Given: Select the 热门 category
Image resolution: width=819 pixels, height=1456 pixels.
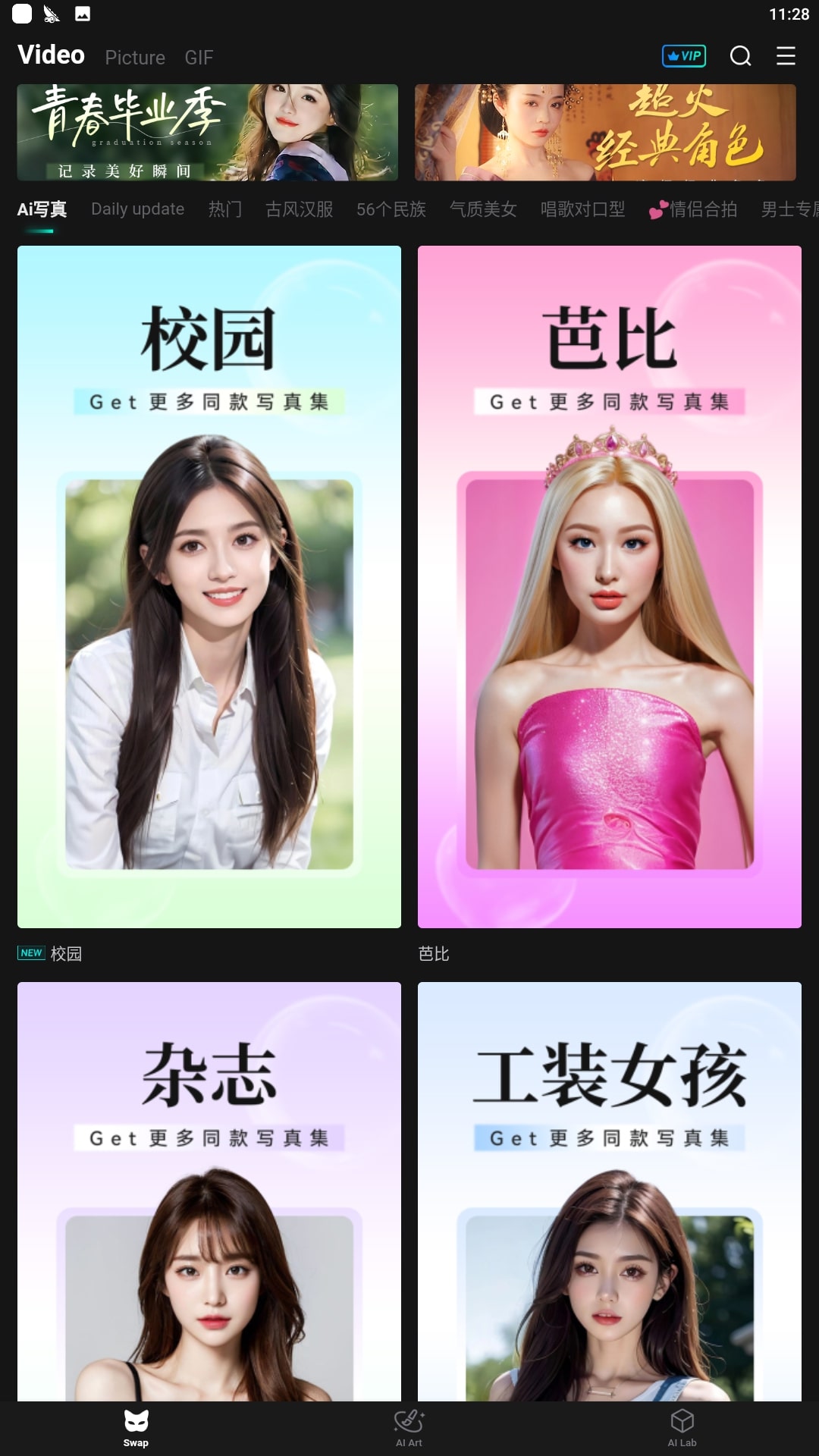Looking at the screenshot, I should pos(225,209).
